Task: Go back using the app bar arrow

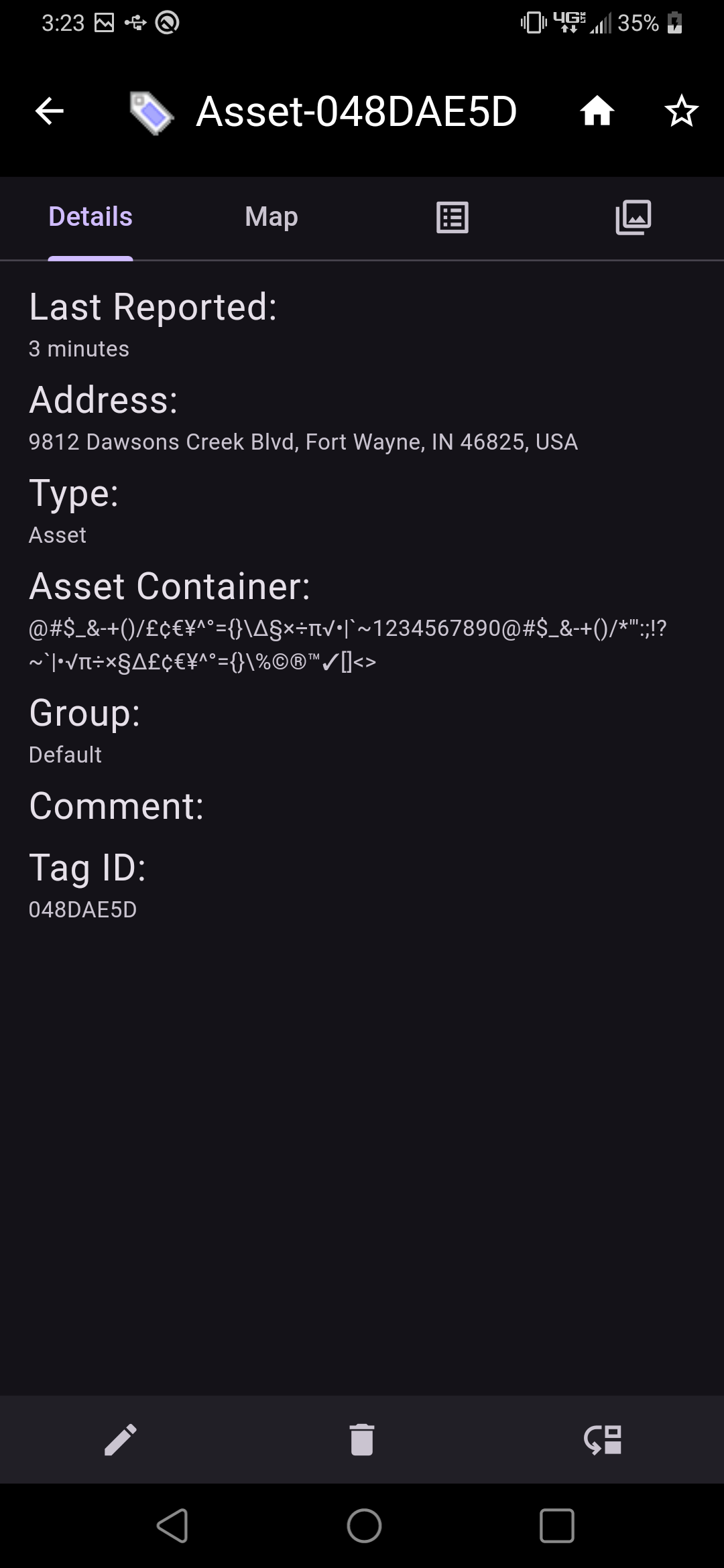Action: click(49, 111)
